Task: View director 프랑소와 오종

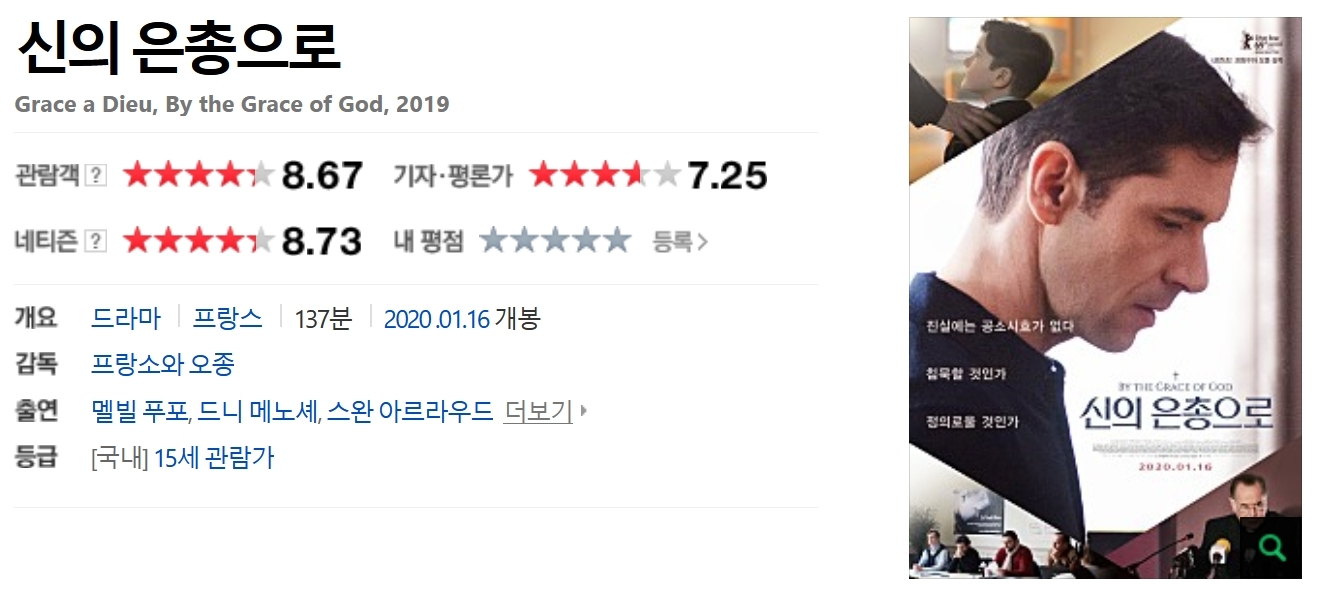Action: tap(162, 364)
